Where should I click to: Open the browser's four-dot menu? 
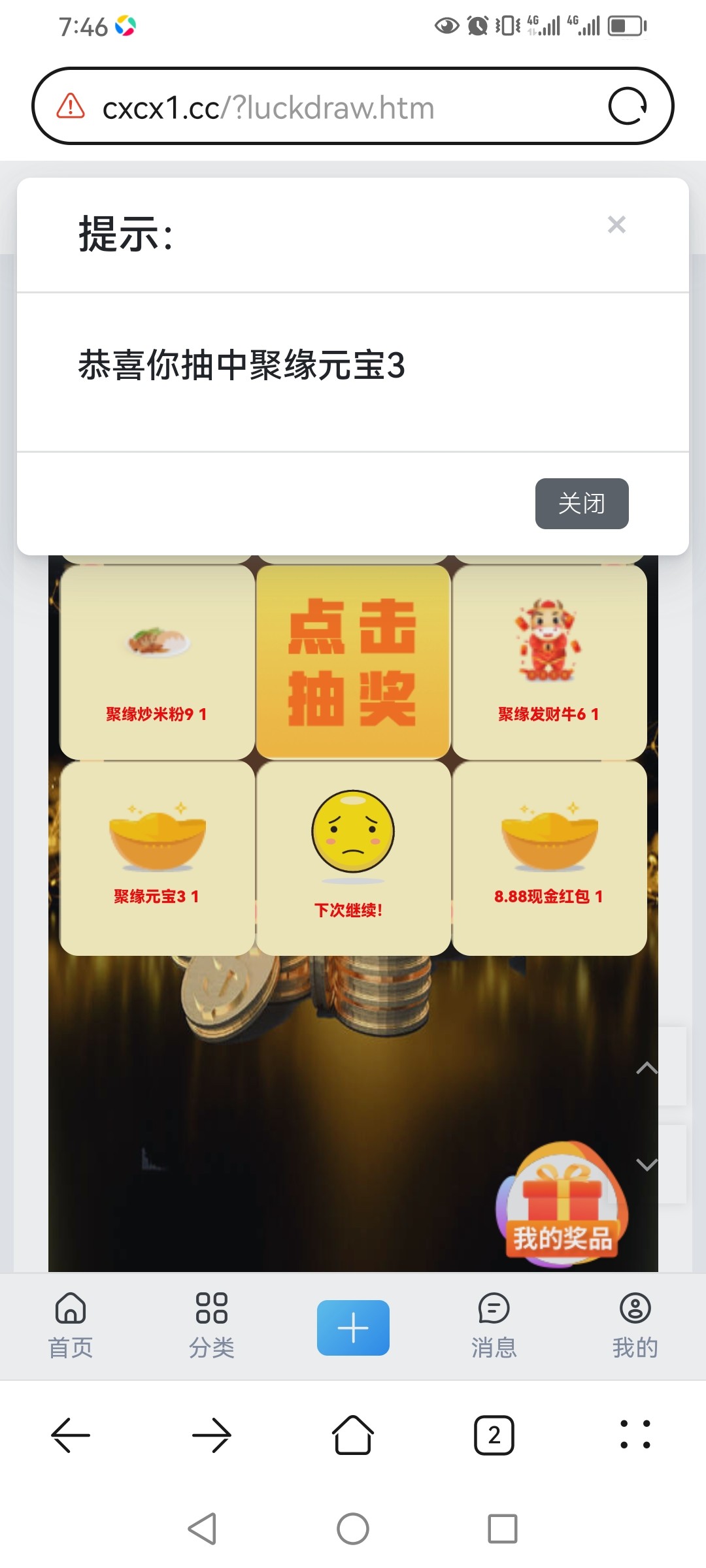click(x=635, y=1435)
